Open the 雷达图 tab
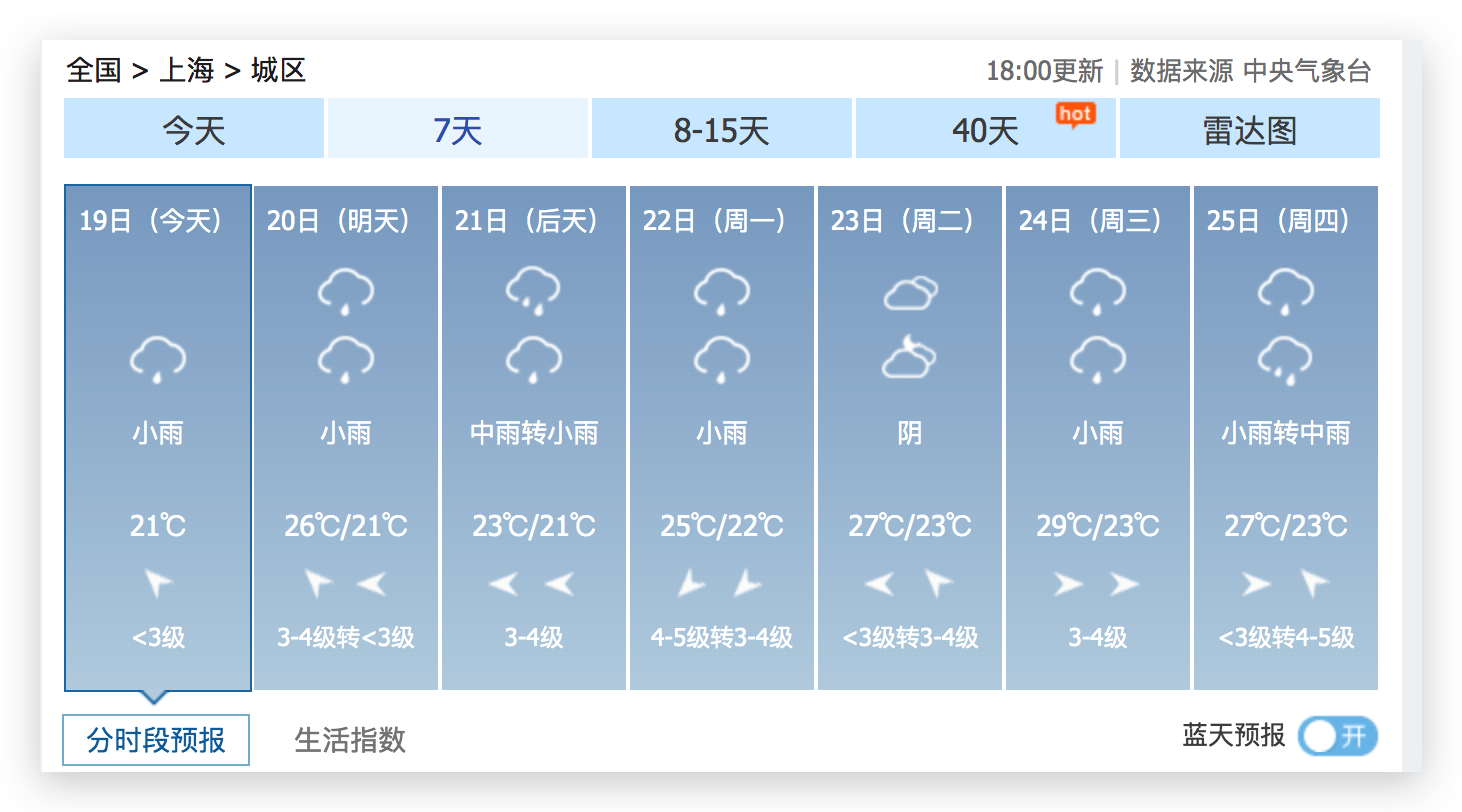This screenshot has width=1462, height=812. tap(1249, 129)
